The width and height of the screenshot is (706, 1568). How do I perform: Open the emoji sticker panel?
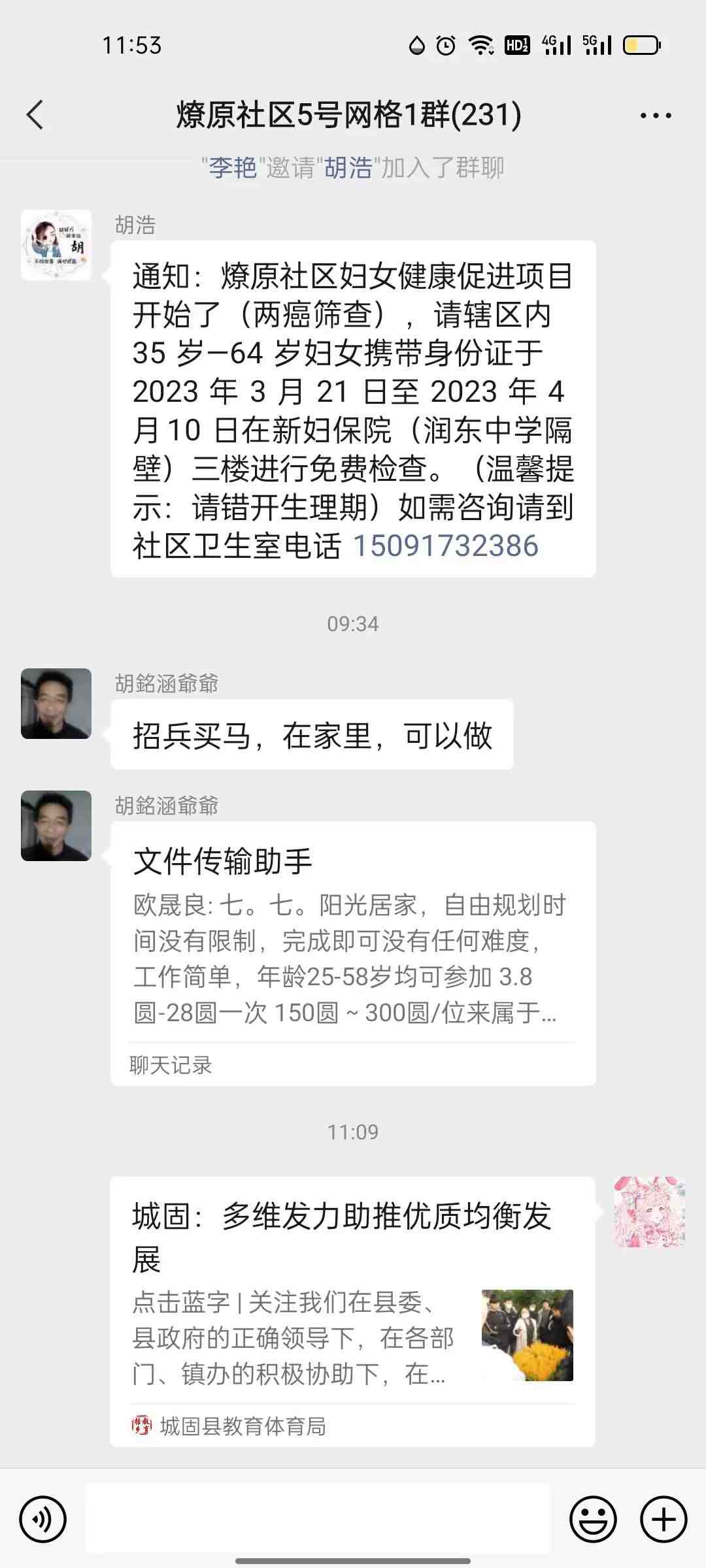[593, 1520]
